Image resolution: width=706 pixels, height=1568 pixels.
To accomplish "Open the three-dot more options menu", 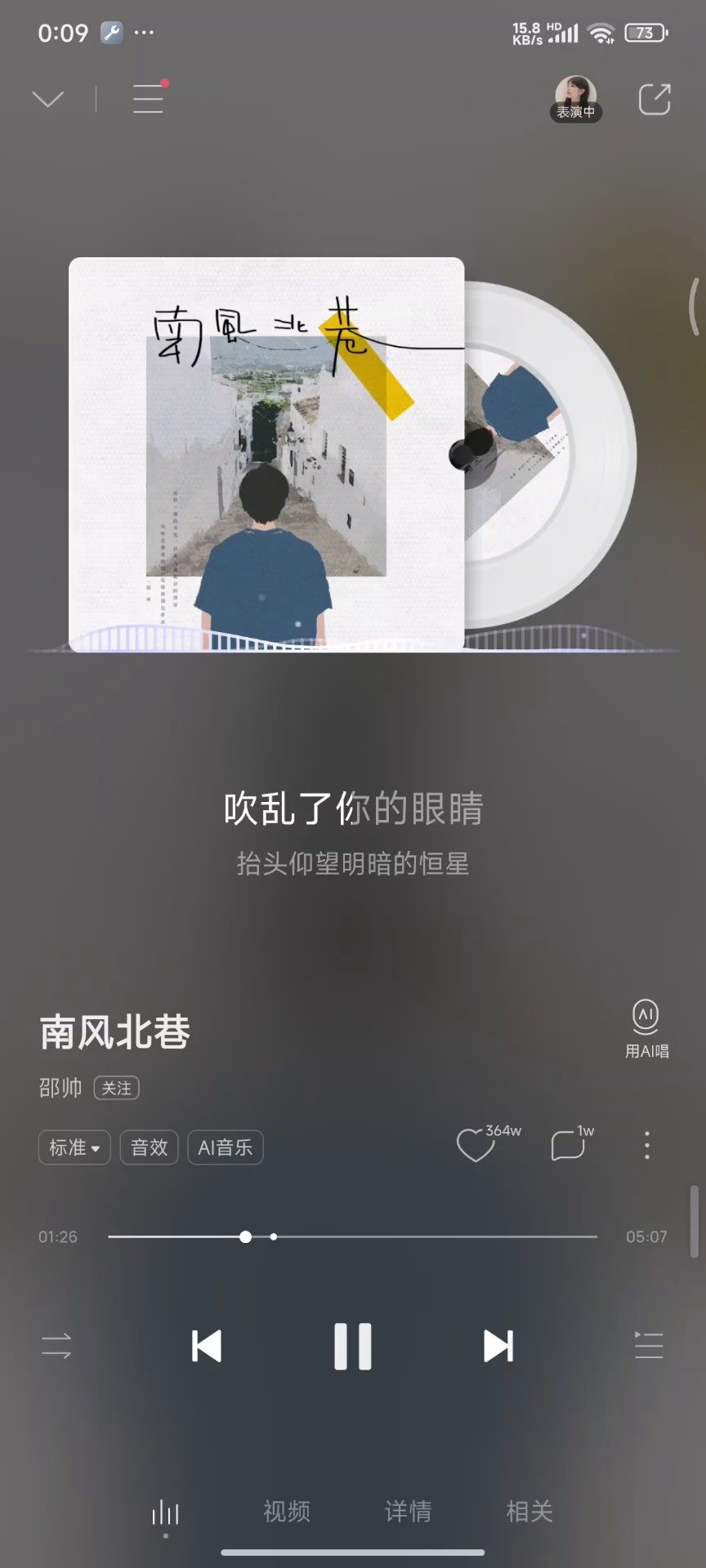I will [x=647, y=1145].
